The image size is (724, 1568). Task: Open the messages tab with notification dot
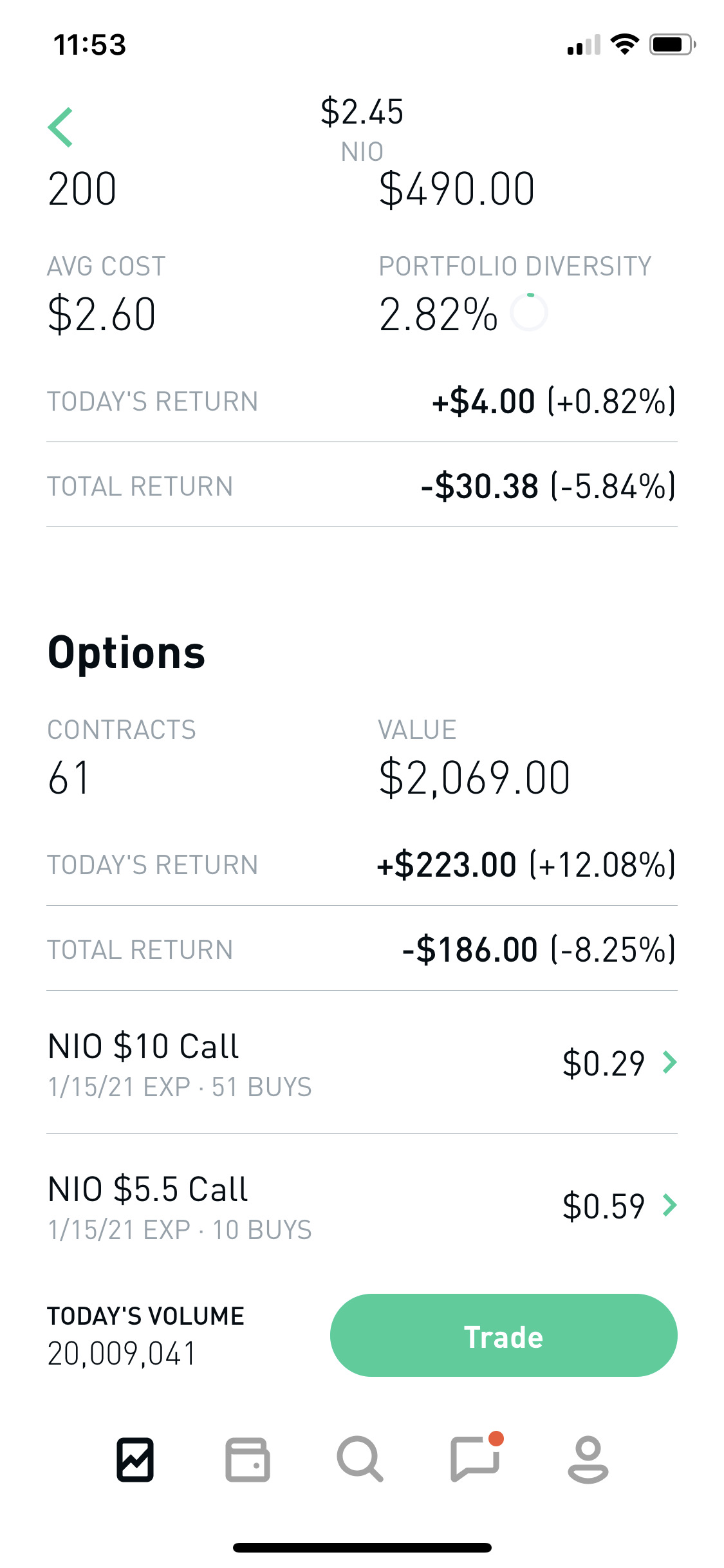point(476,1458)
